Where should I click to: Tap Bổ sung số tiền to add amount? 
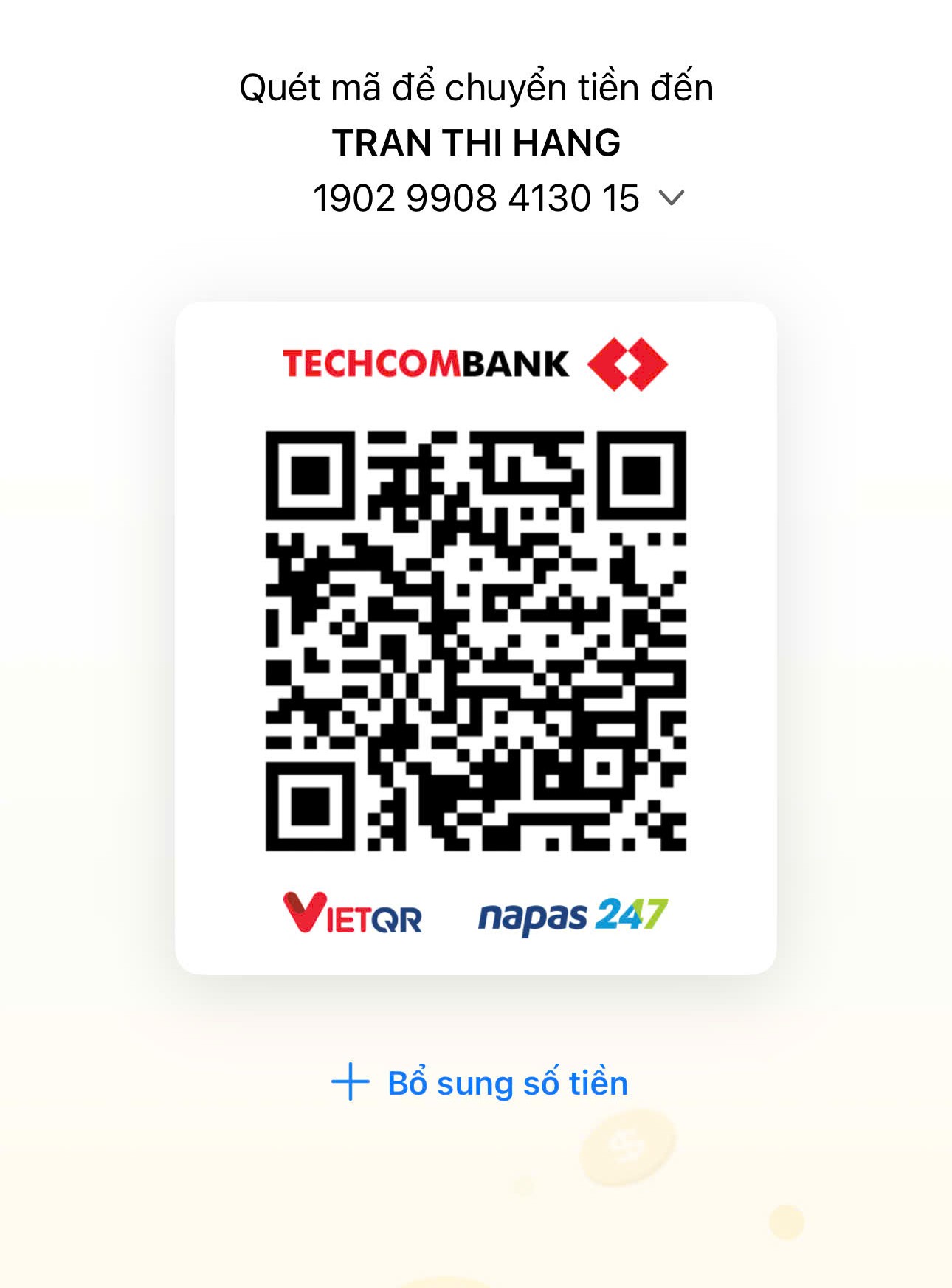tap(480, 1083)
